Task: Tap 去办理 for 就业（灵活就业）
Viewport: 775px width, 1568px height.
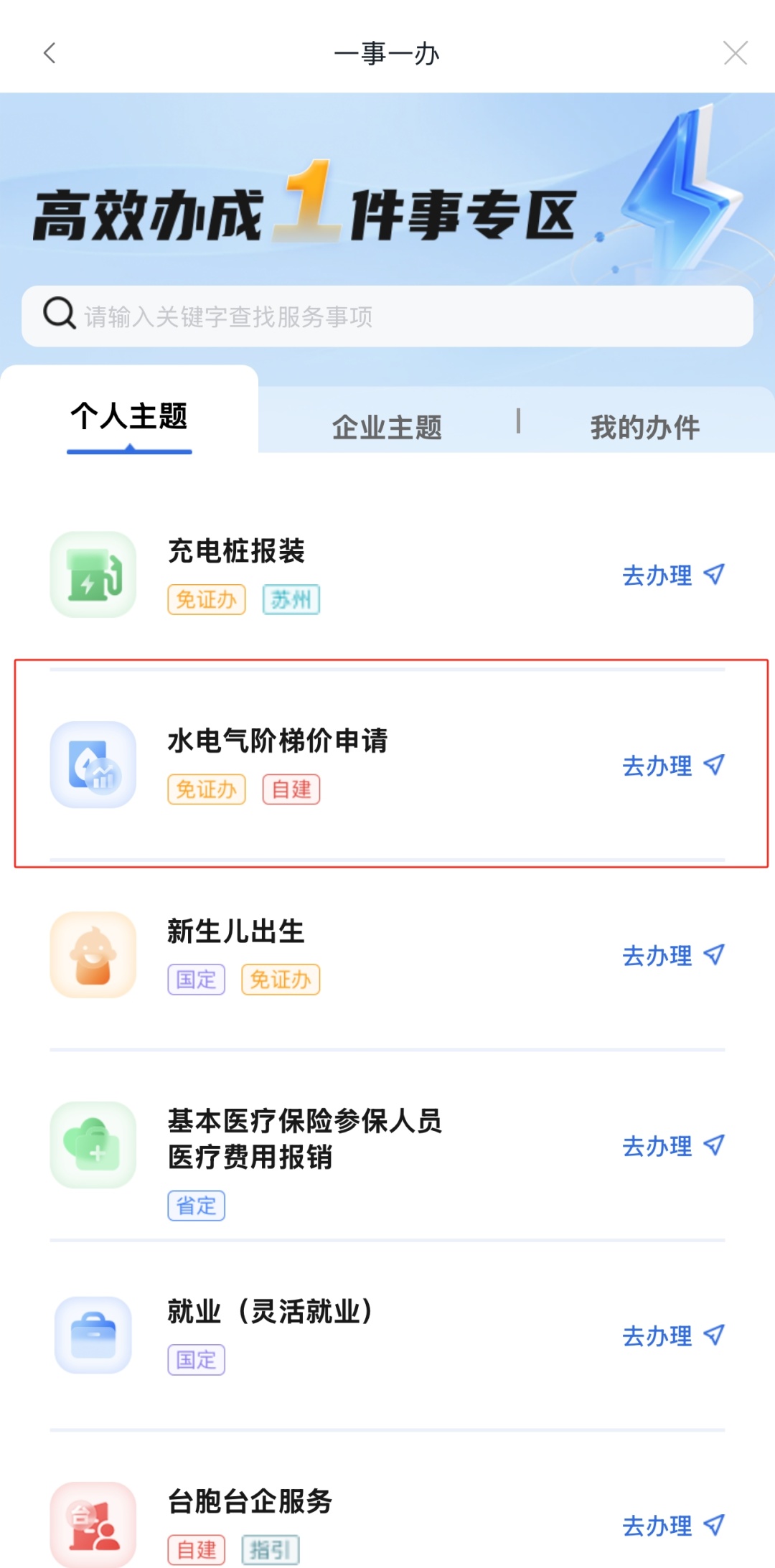Action: pos(674,1335)
